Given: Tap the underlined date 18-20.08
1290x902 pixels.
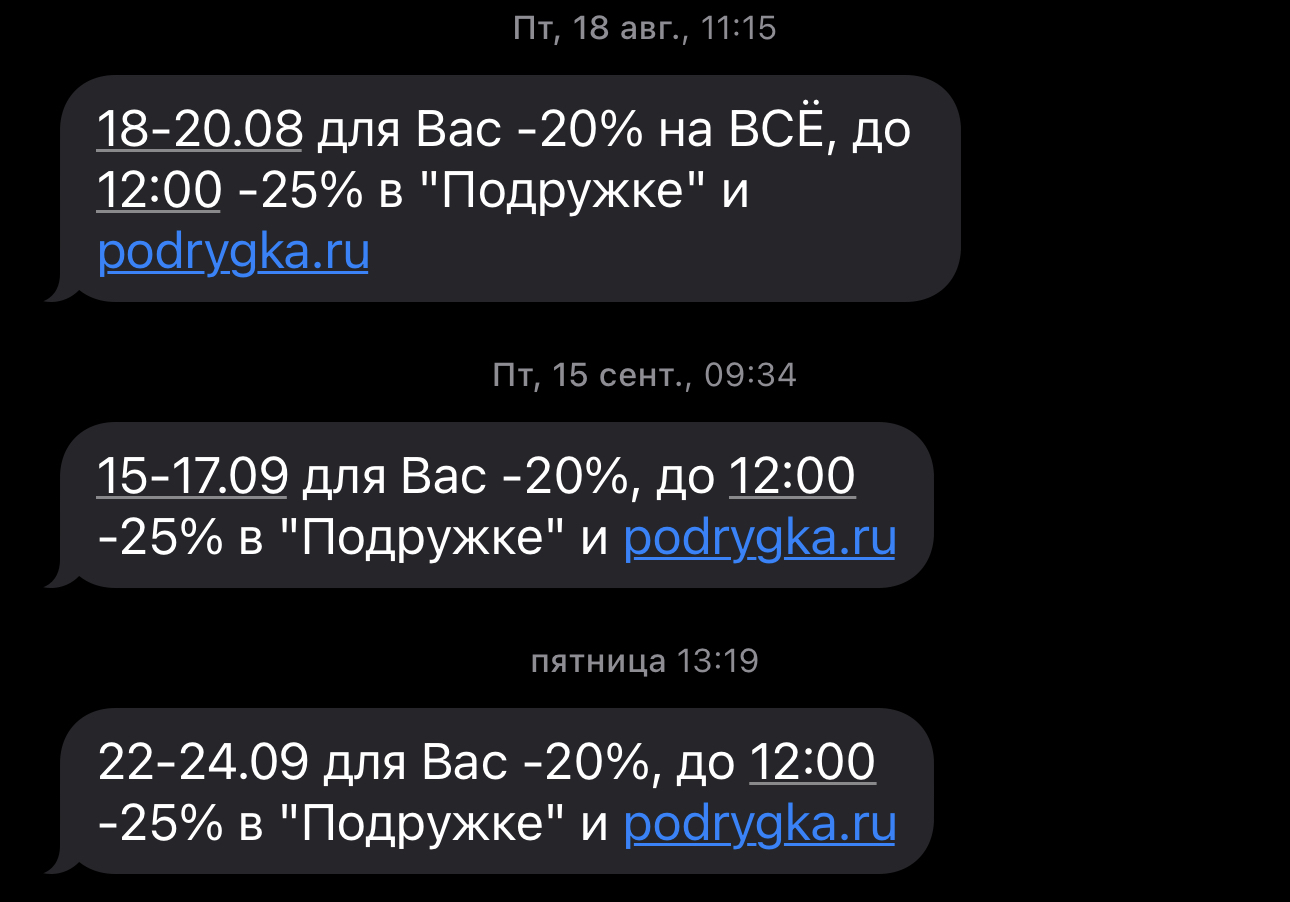Looking at the screenshot, I should (x=199, y=130).
